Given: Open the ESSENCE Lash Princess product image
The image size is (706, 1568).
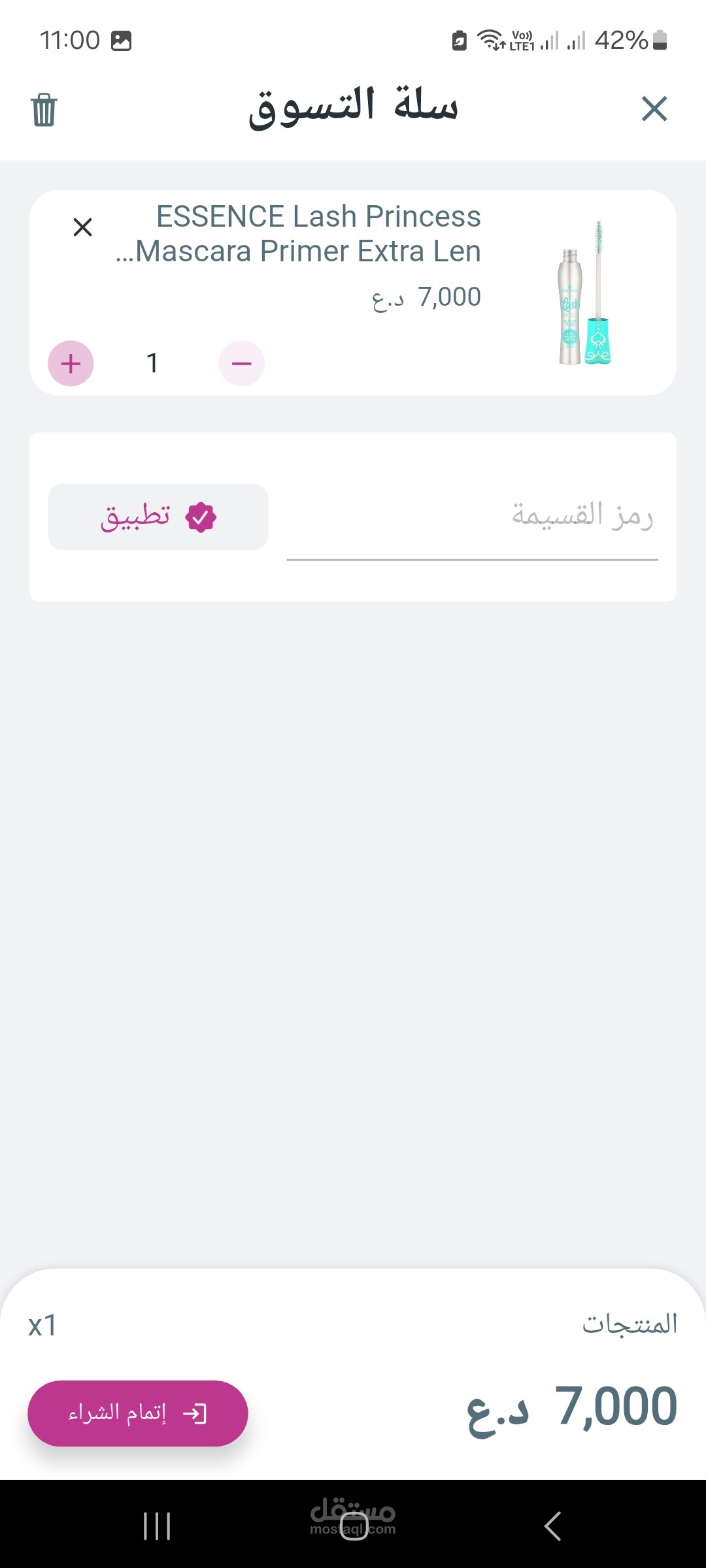Looking at the screenshot, I should pos(584,293).
